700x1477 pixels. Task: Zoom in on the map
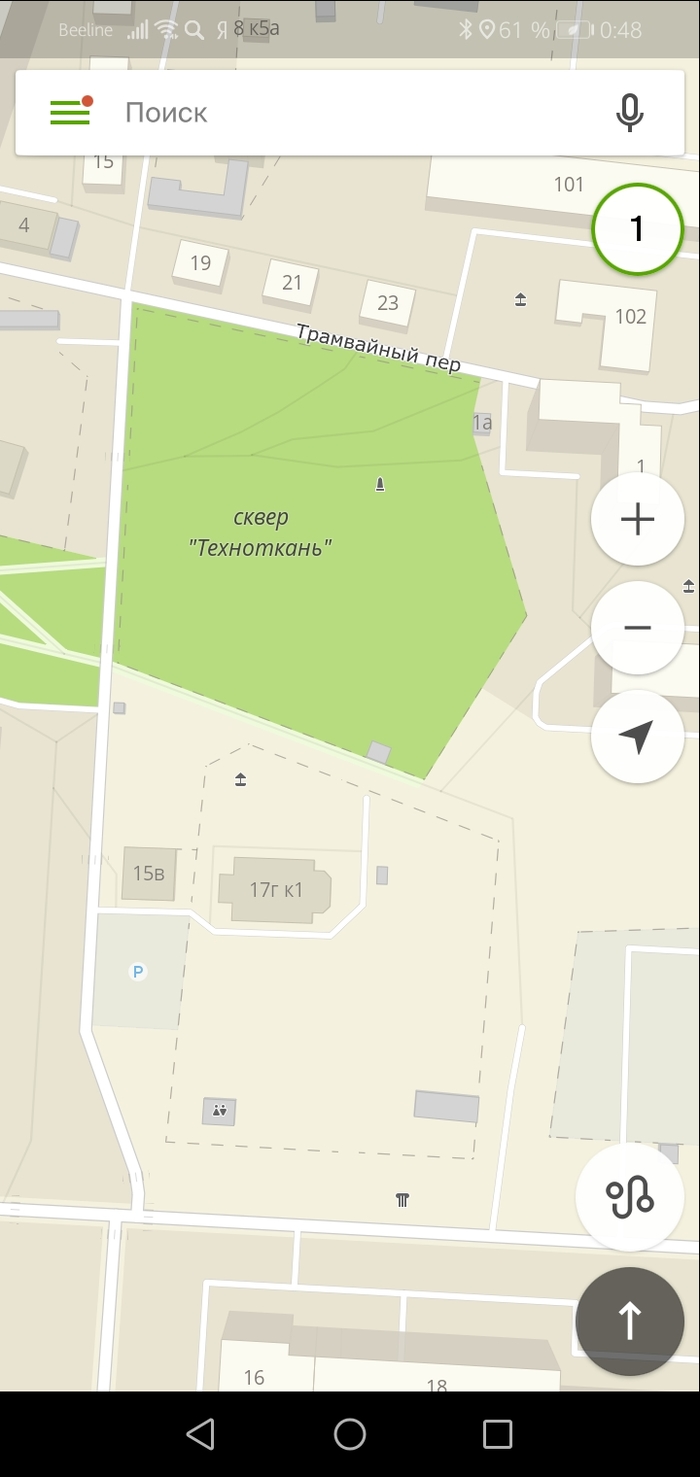point(637,520)
